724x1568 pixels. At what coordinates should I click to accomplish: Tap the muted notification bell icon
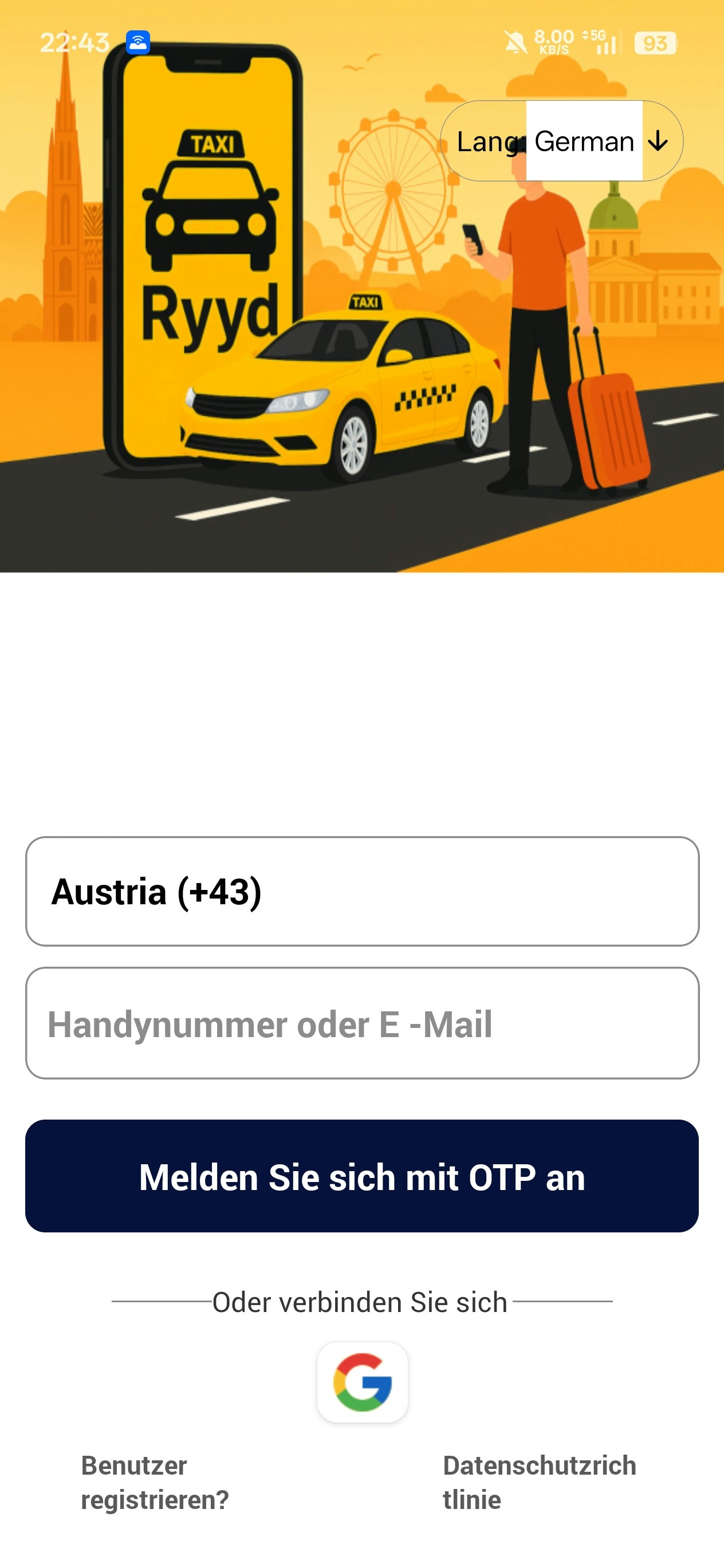[514, 41]
